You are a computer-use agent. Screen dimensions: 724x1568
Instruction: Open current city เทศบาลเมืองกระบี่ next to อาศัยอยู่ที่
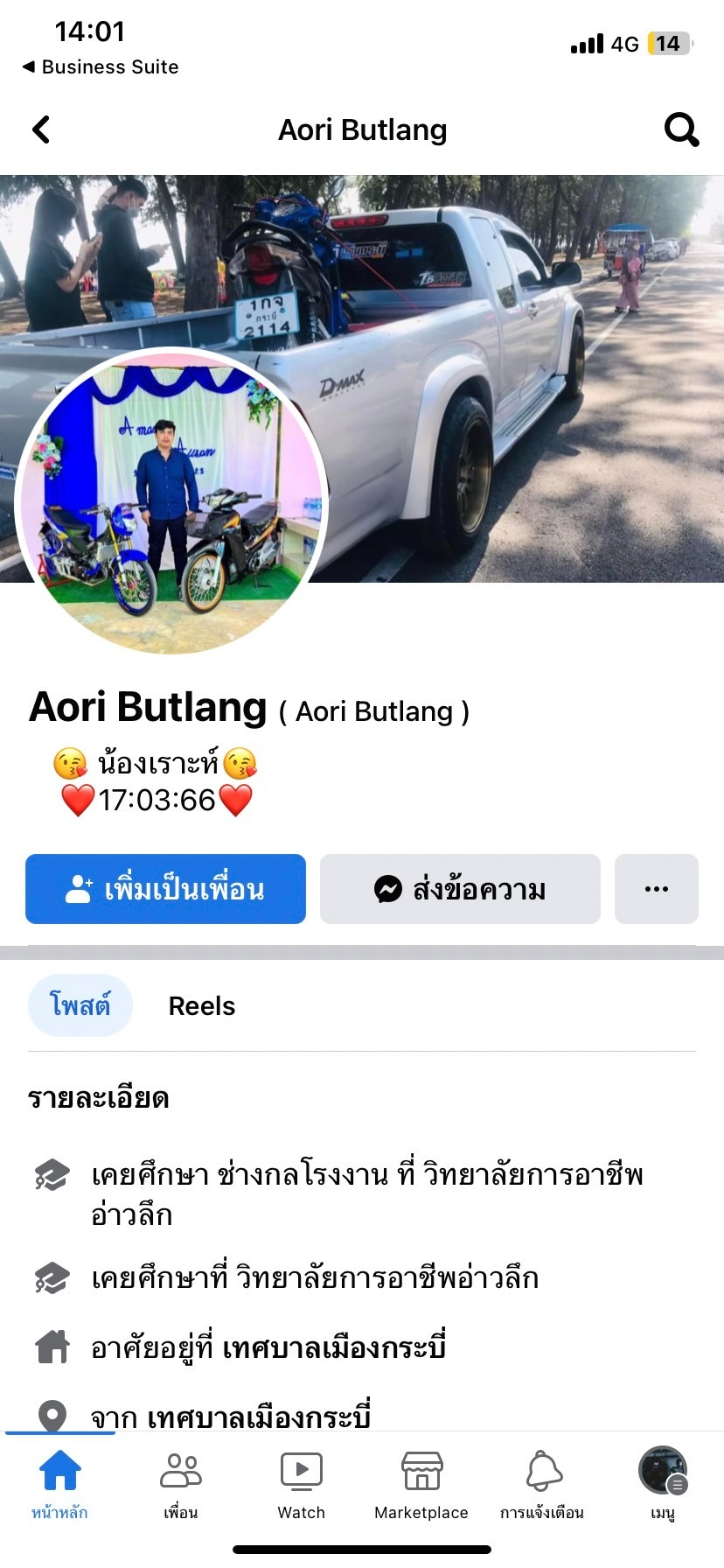click(x=334, y=1347)
